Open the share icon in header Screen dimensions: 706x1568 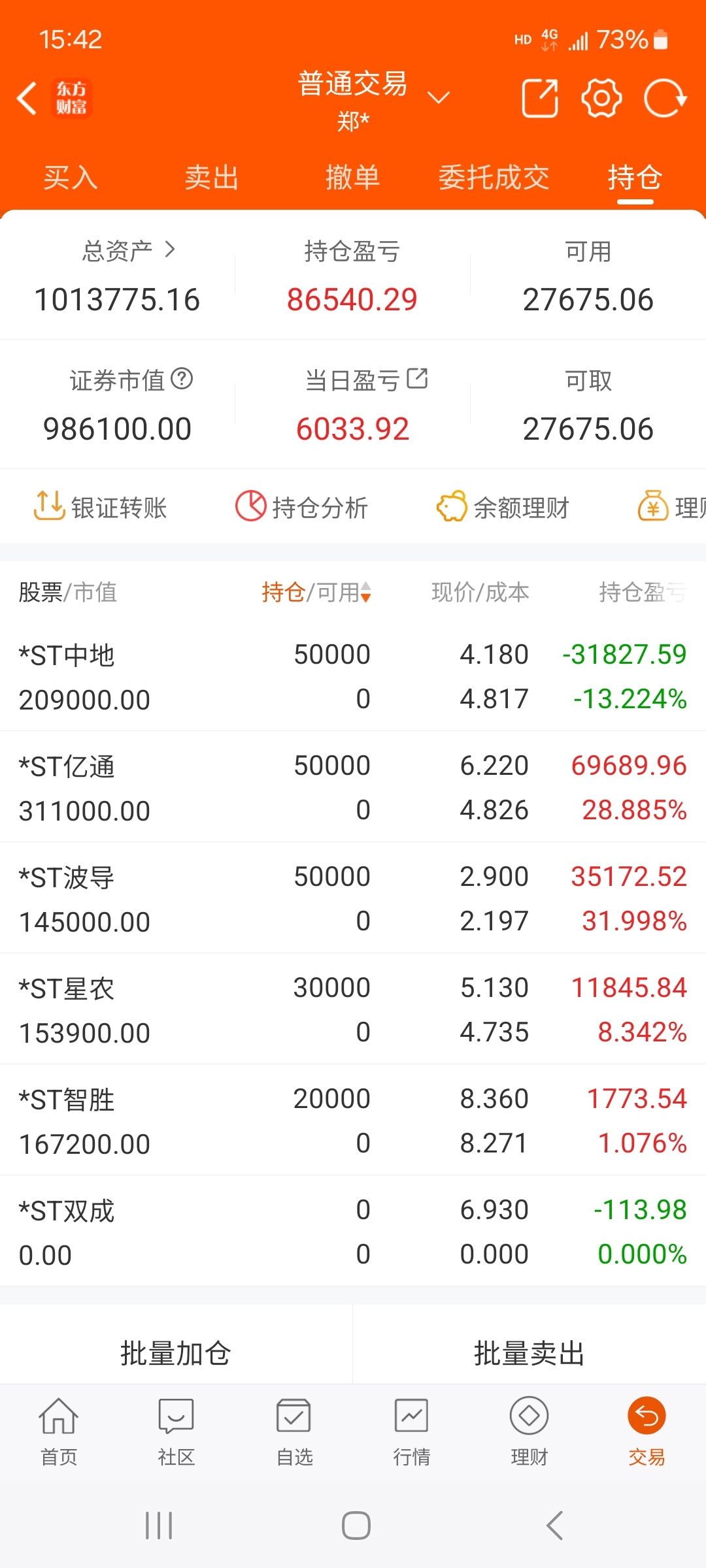point(540,99)
